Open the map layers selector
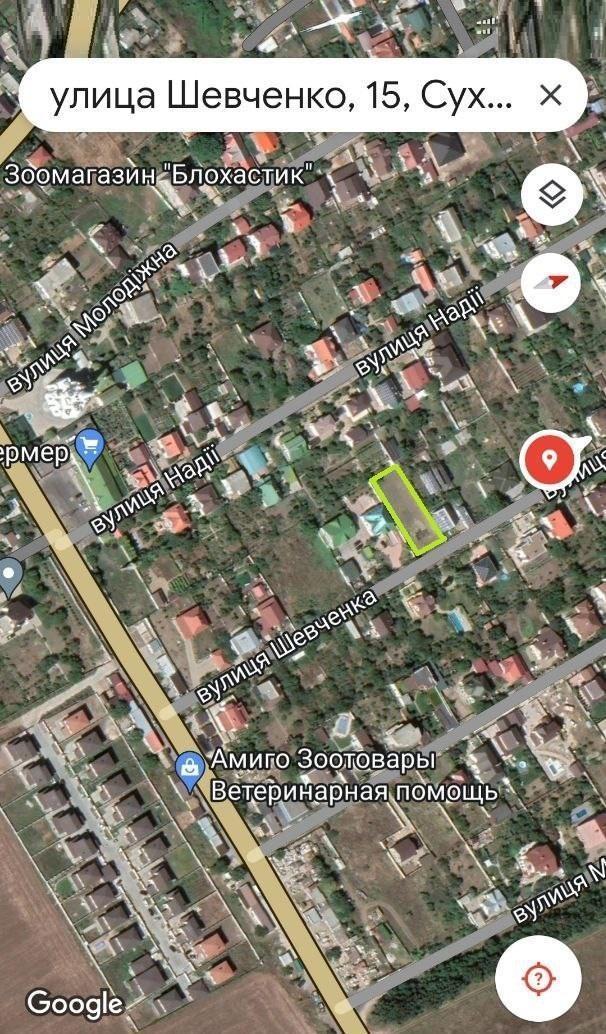Screen dimensions: 606x1034 click(551, 195)
